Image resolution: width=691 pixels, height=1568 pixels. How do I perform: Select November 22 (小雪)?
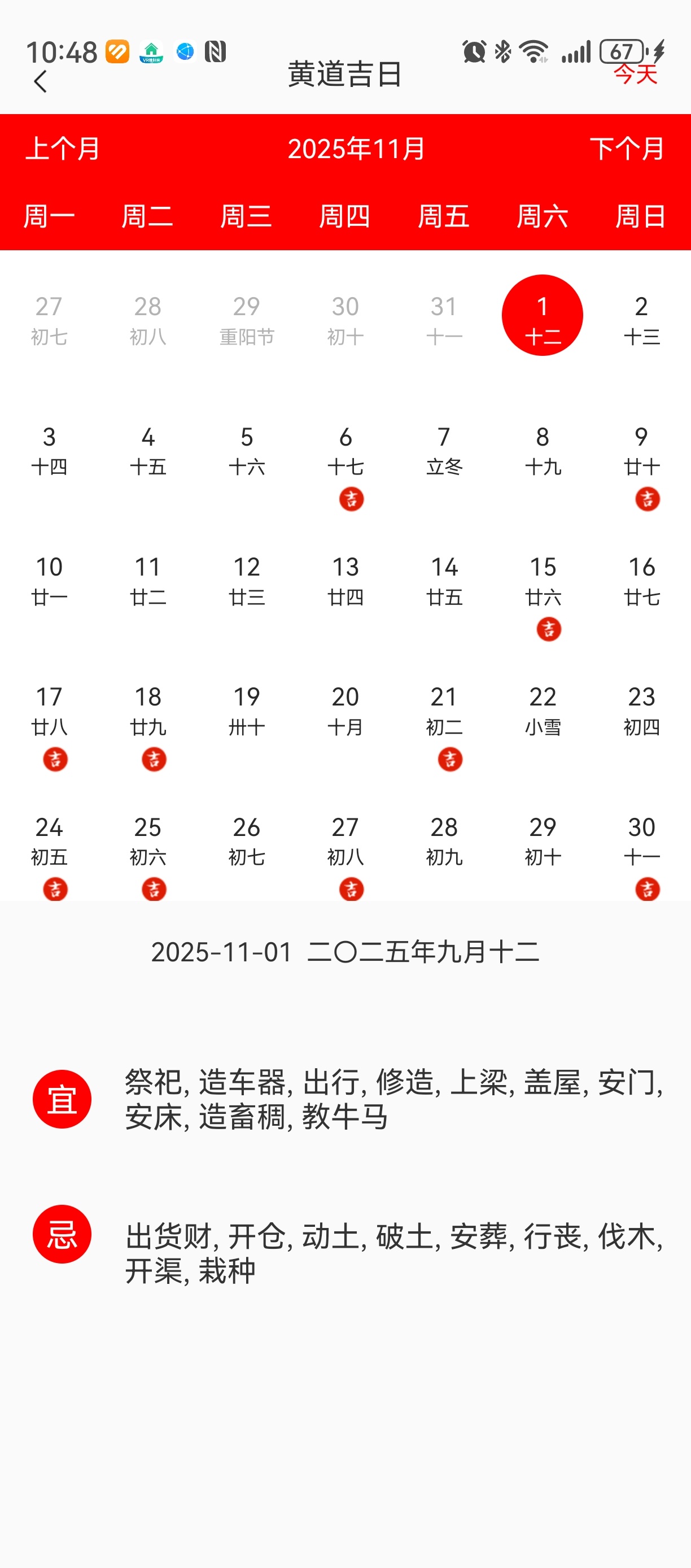543,711
